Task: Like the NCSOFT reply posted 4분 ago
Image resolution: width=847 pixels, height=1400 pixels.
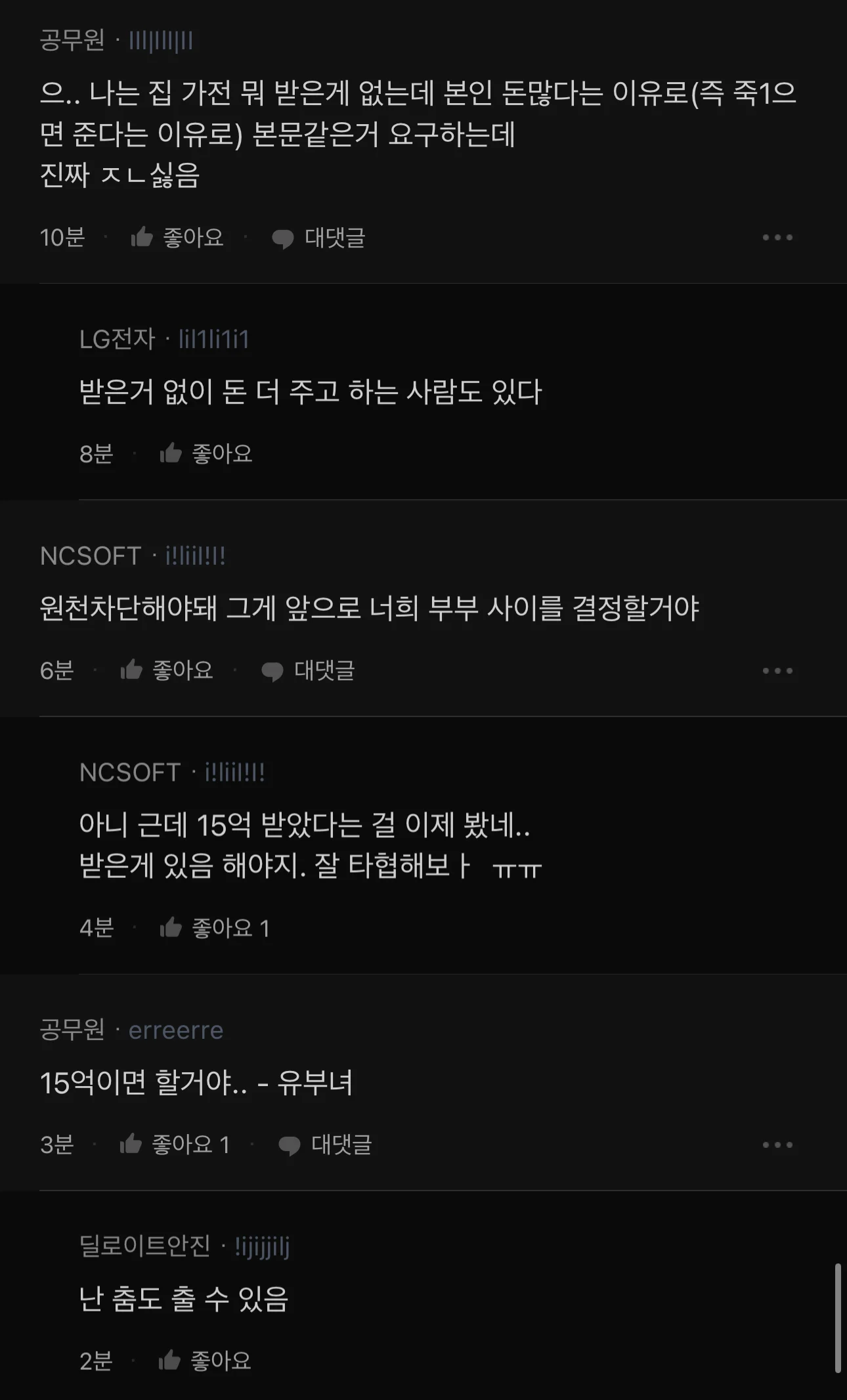Action: tap(214, 927)
